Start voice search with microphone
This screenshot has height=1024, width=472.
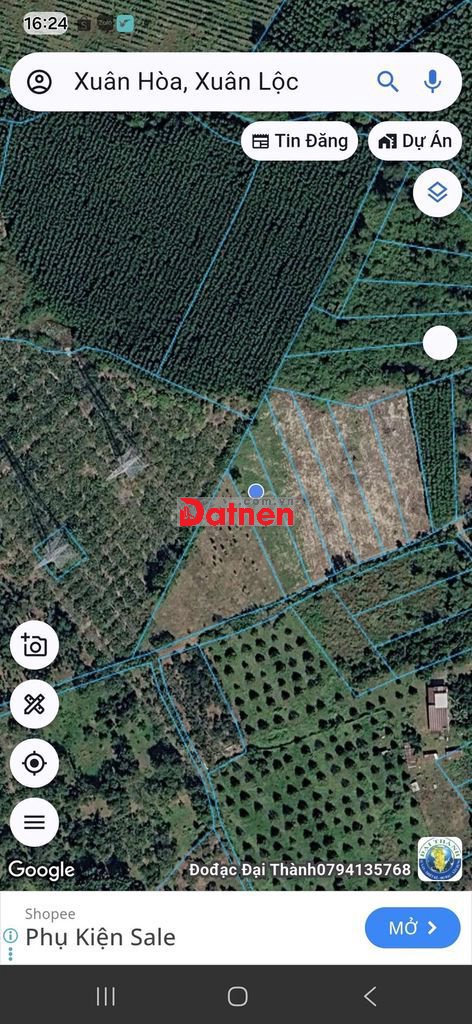click(432, 82)
